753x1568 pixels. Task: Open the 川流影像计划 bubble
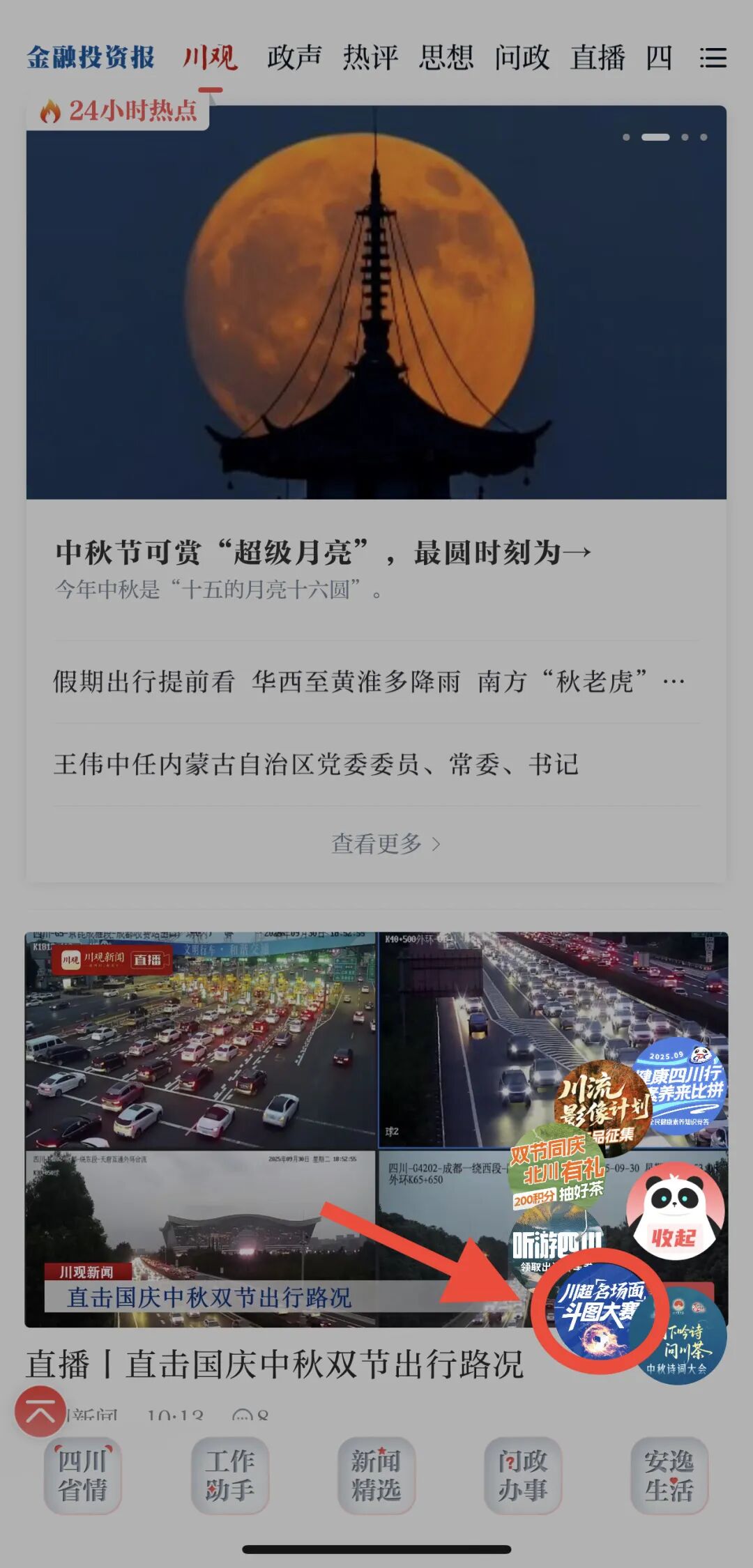click(601, 1102)
